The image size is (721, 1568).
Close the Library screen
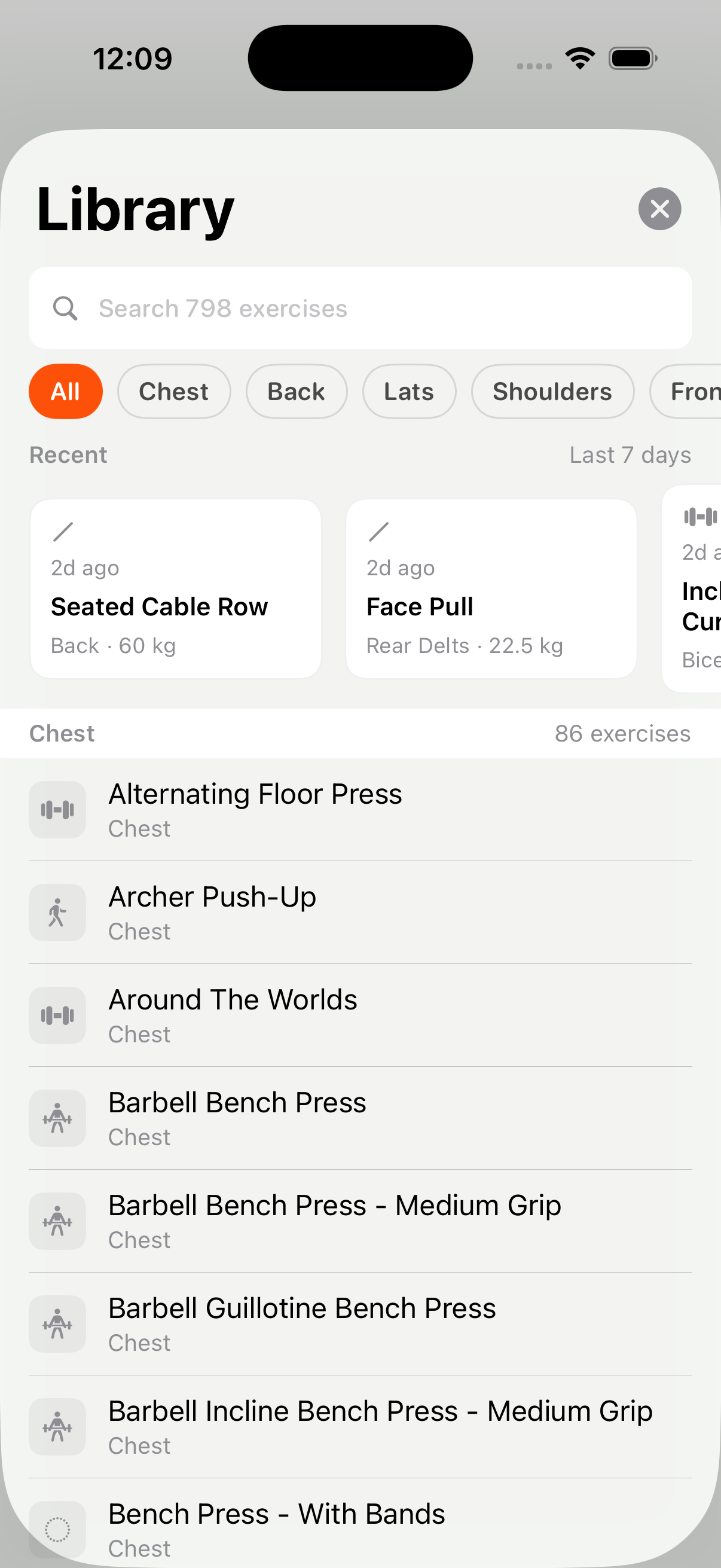tap(659, 209)
